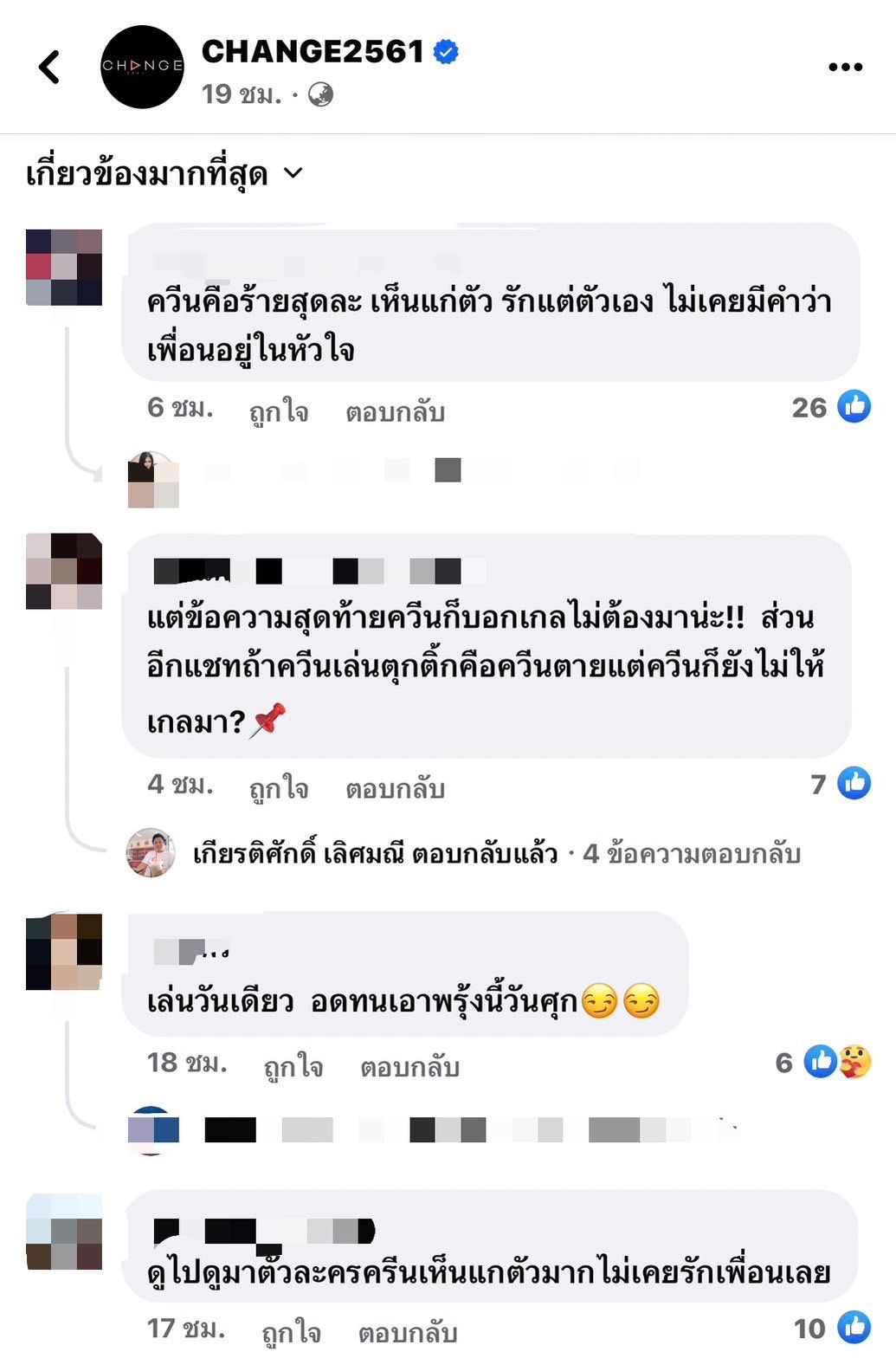View the 26 reactions on the first comment
The height and width of the screenshot is (1371, 896).
(x=831, y=407)
